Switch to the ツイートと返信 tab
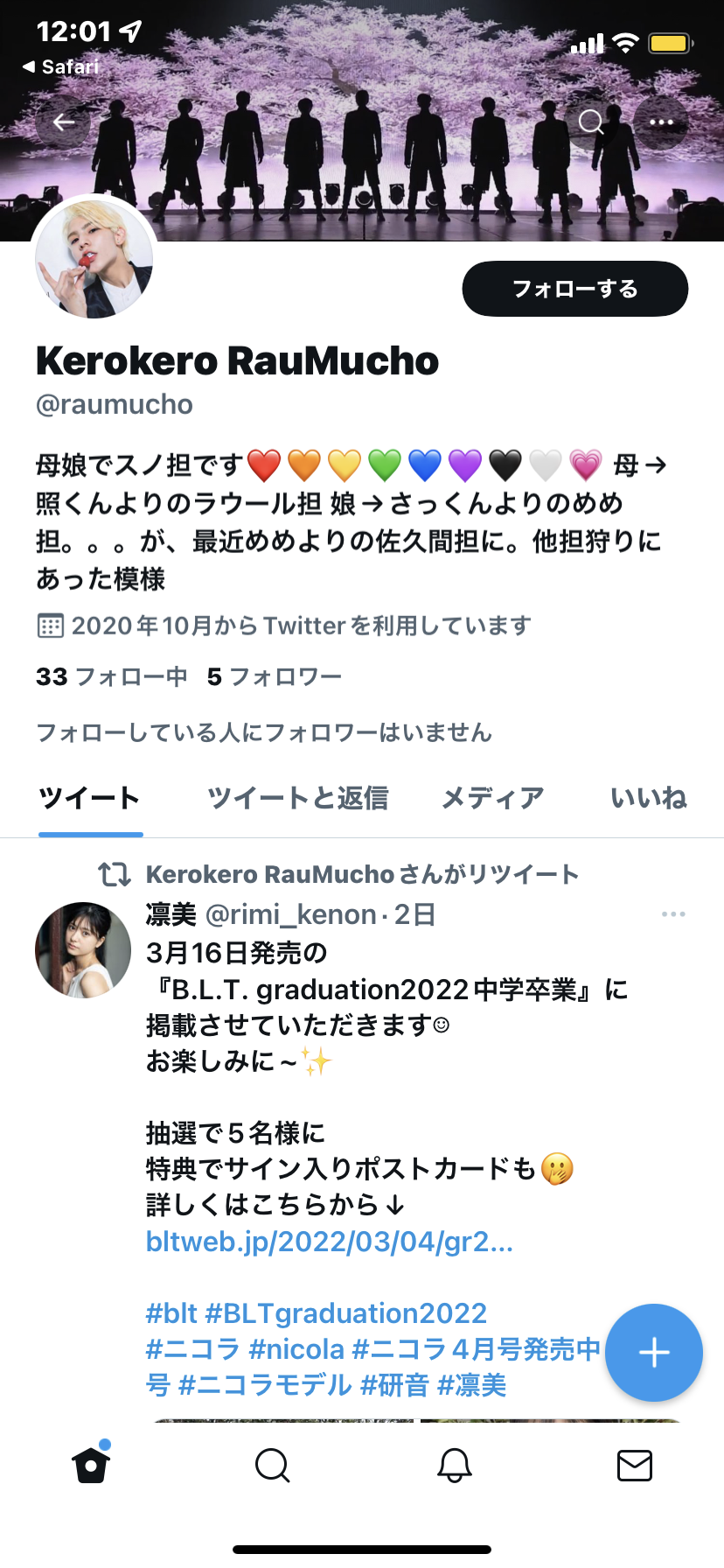 tap(297, 798)
